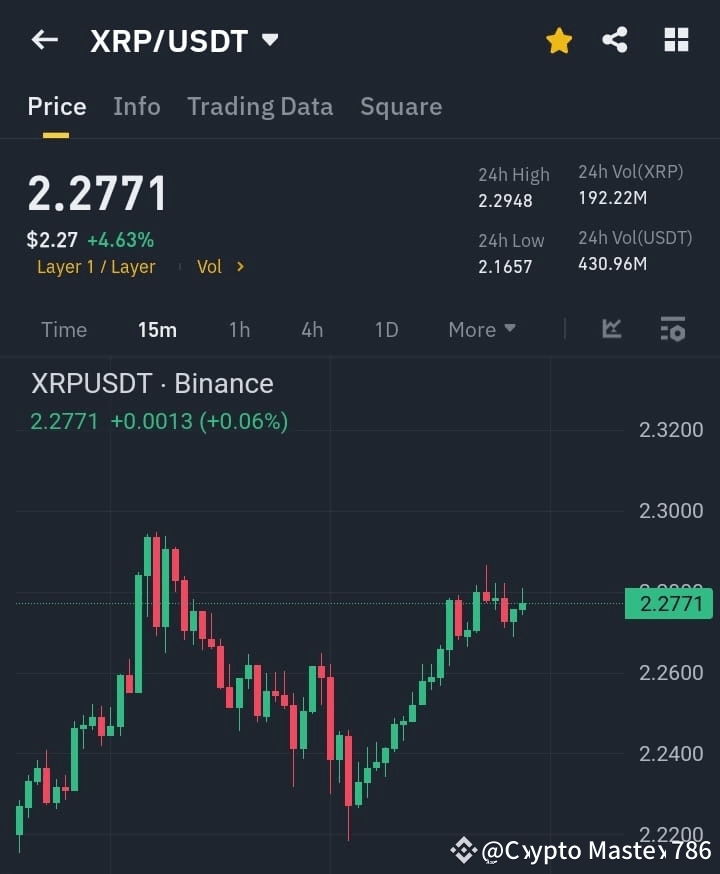Tap Layer 1 / Layer label
This screenshot has height=874, width=720.
coord(96,266)
